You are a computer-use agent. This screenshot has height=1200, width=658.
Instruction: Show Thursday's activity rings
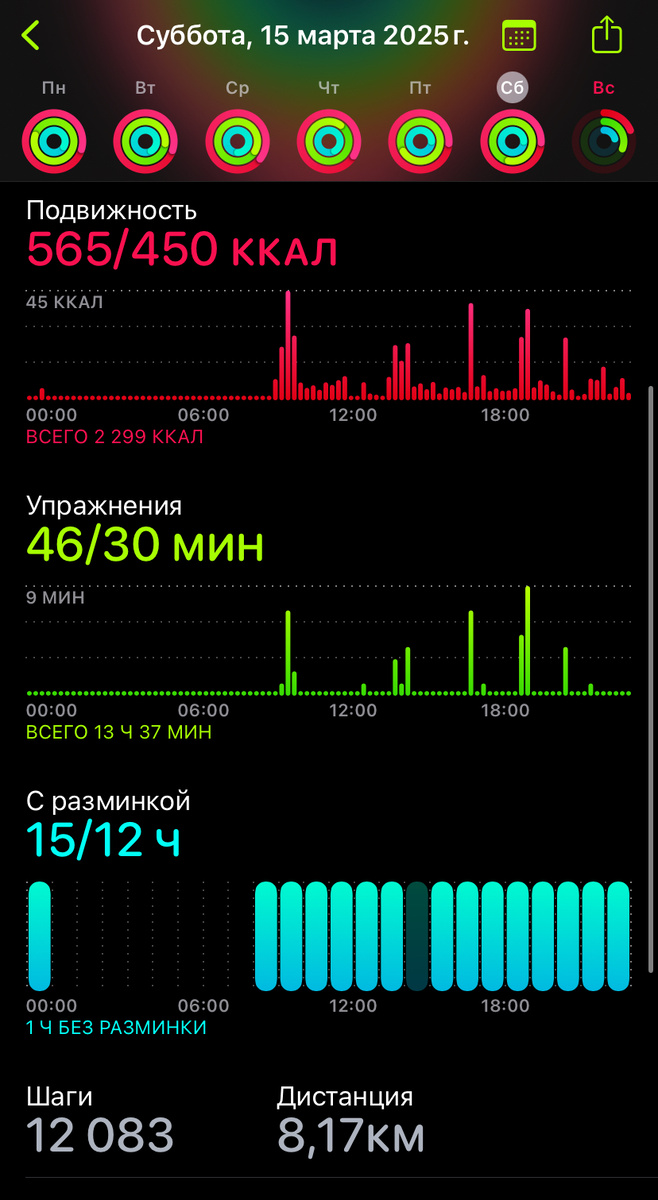[x=329, y=142]
